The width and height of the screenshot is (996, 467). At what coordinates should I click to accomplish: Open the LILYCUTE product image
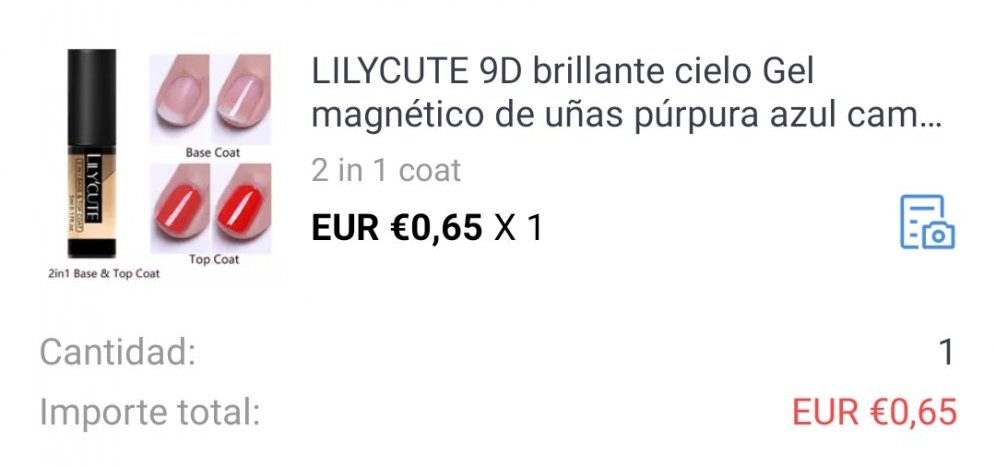pos(158,163)
